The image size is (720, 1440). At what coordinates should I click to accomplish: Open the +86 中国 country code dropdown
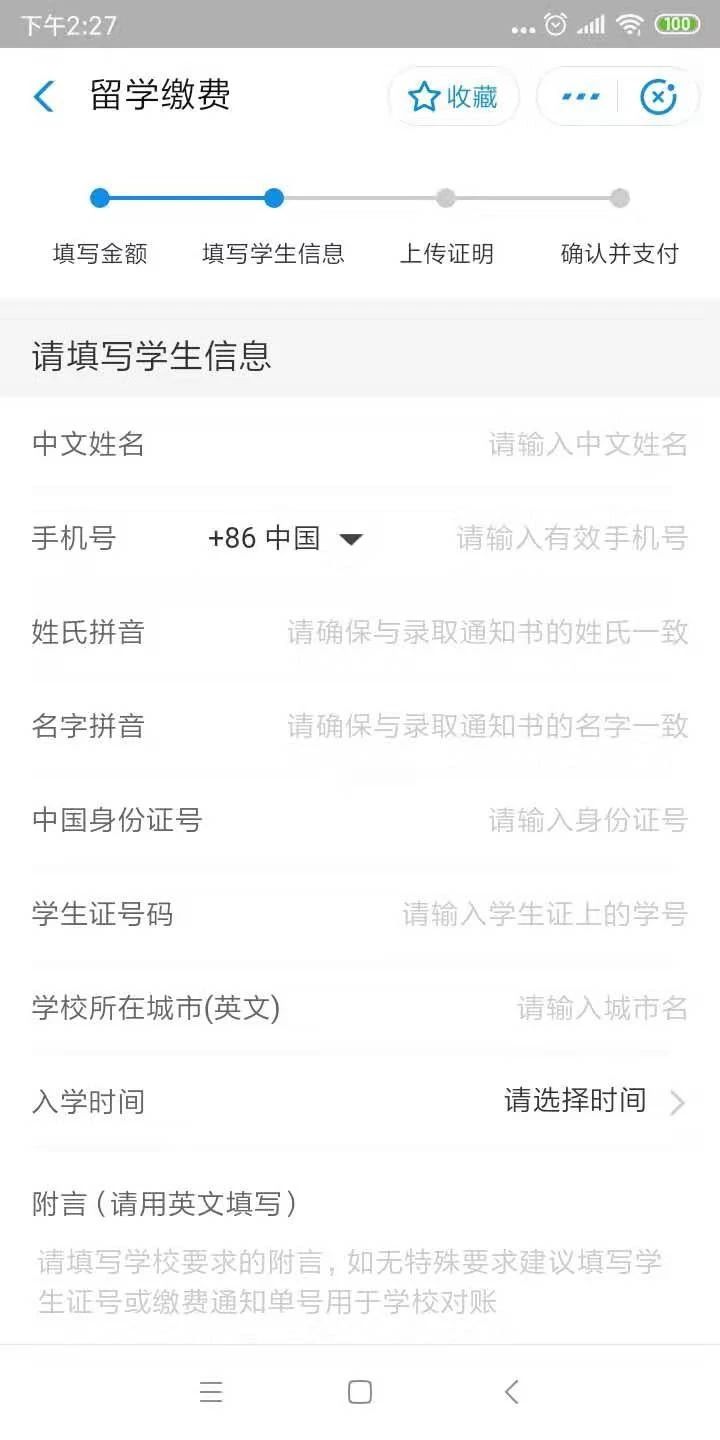(285, 538)
